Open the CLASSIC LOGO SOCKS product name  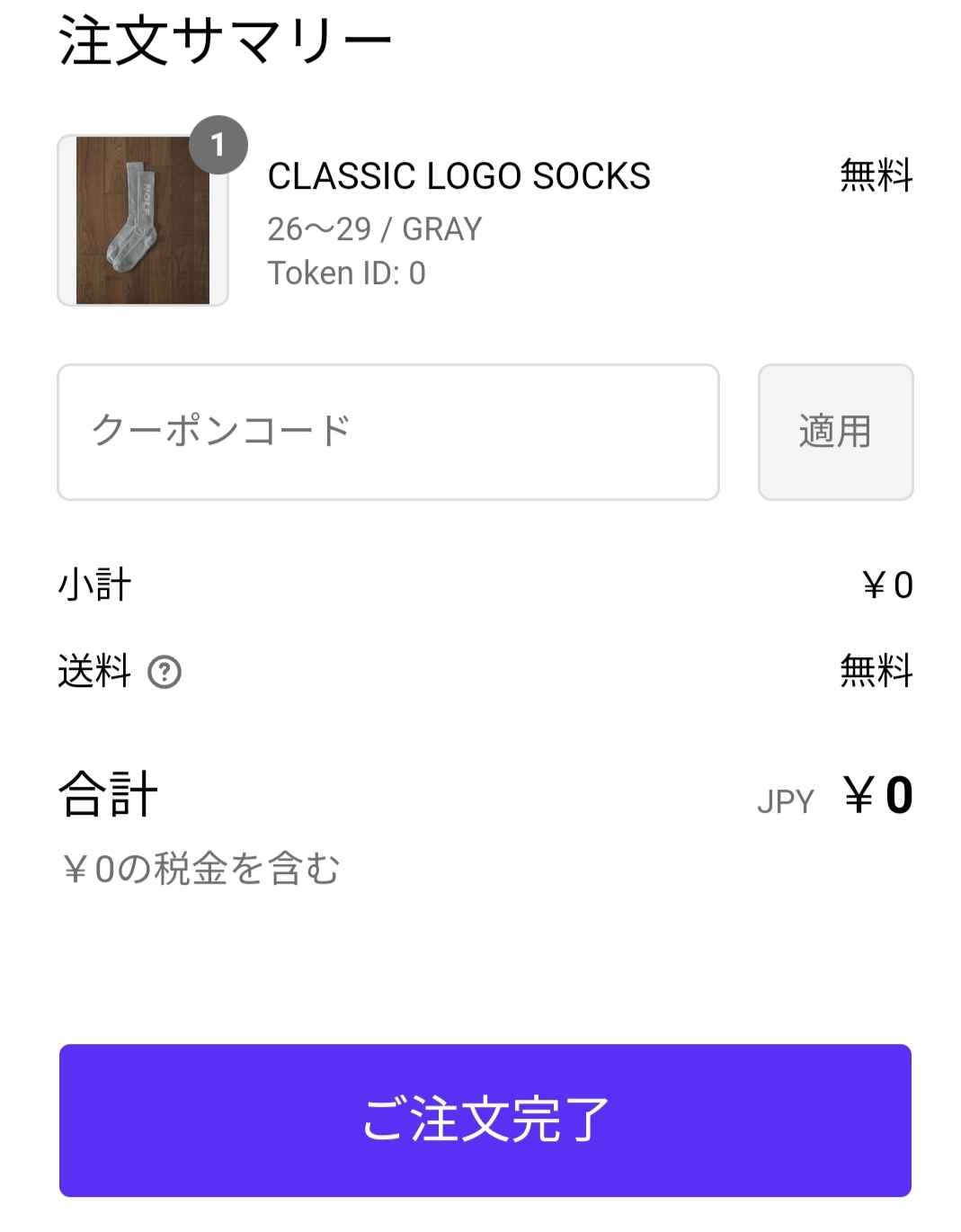[460, 176]
